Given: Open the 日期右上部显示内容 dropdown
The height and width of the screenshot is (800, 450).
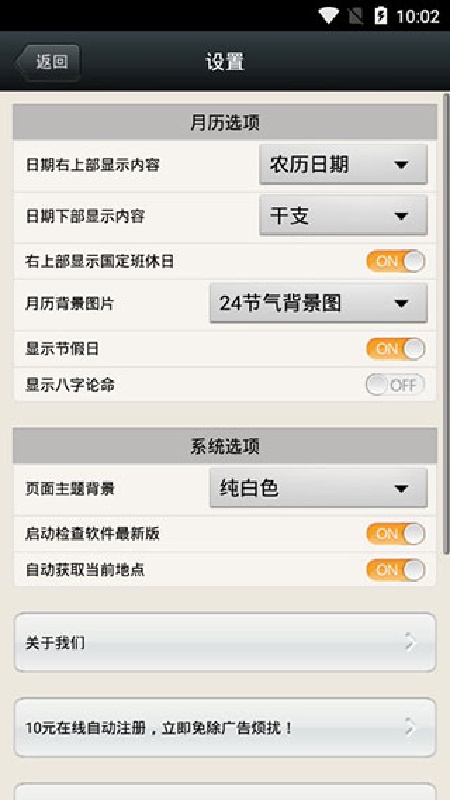Looking at the screenshot, I should click(x=343, y=164).
